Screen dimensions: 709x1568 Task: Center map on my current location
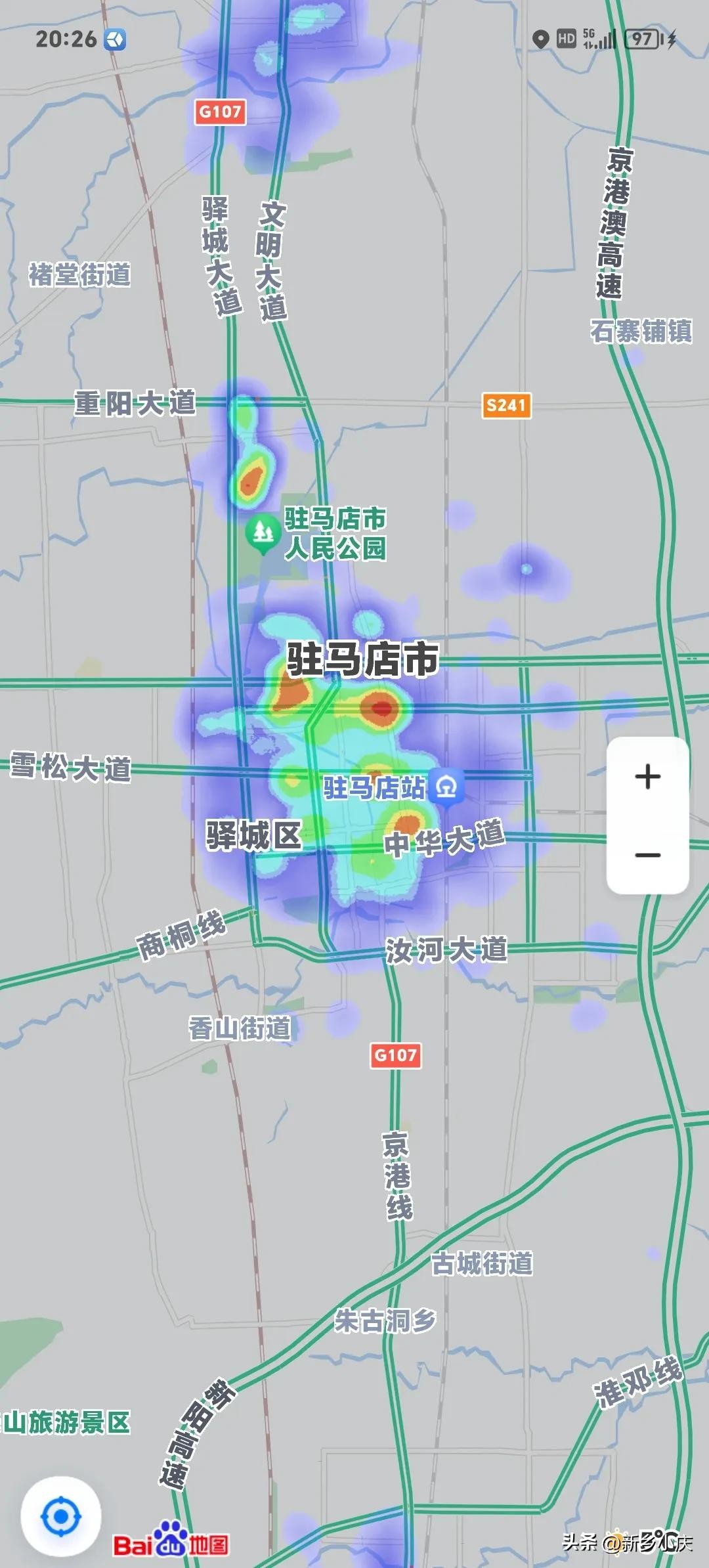[x=61, y=1517]
